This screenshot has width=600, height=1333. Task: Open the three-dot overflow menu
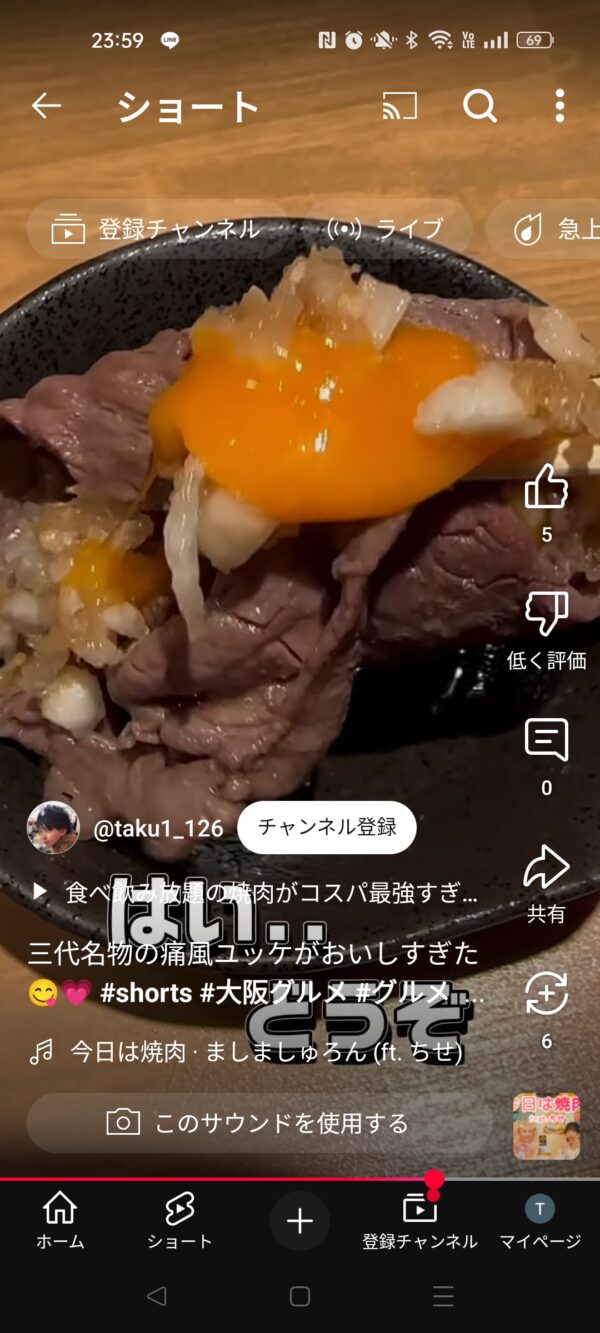[559, 106]
